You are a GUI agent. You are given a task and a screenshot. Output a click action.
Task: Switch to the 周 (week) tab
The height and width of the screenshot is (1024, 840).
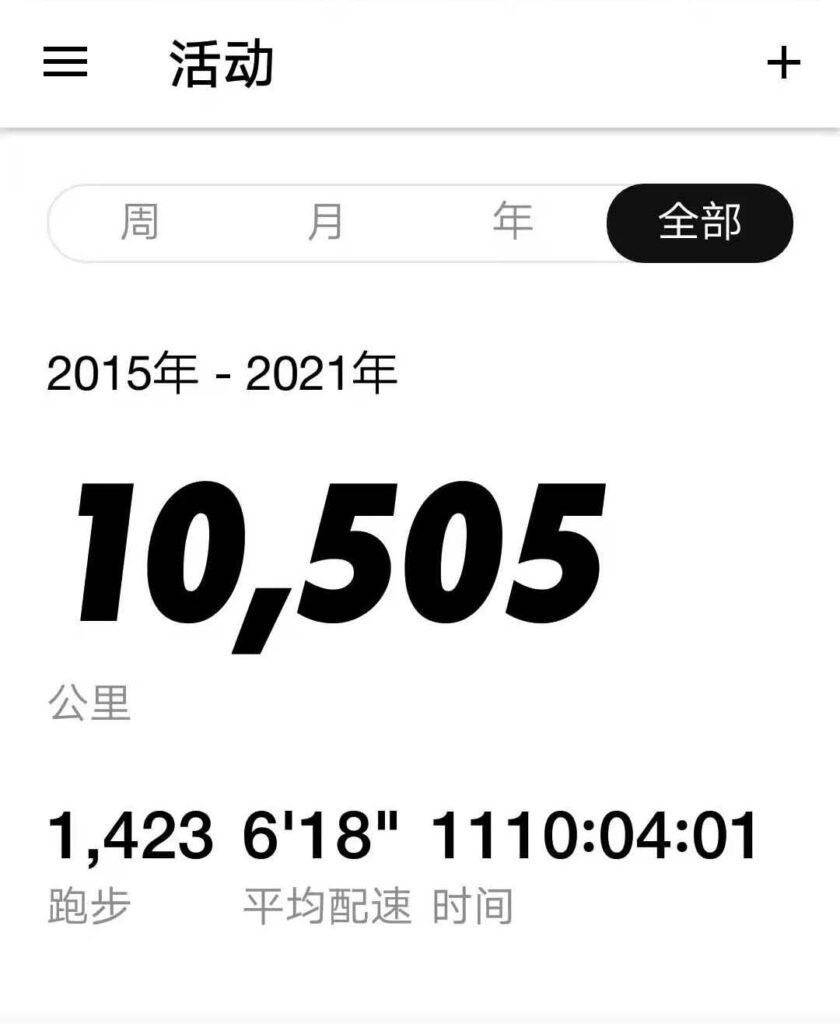click(139, 223)
